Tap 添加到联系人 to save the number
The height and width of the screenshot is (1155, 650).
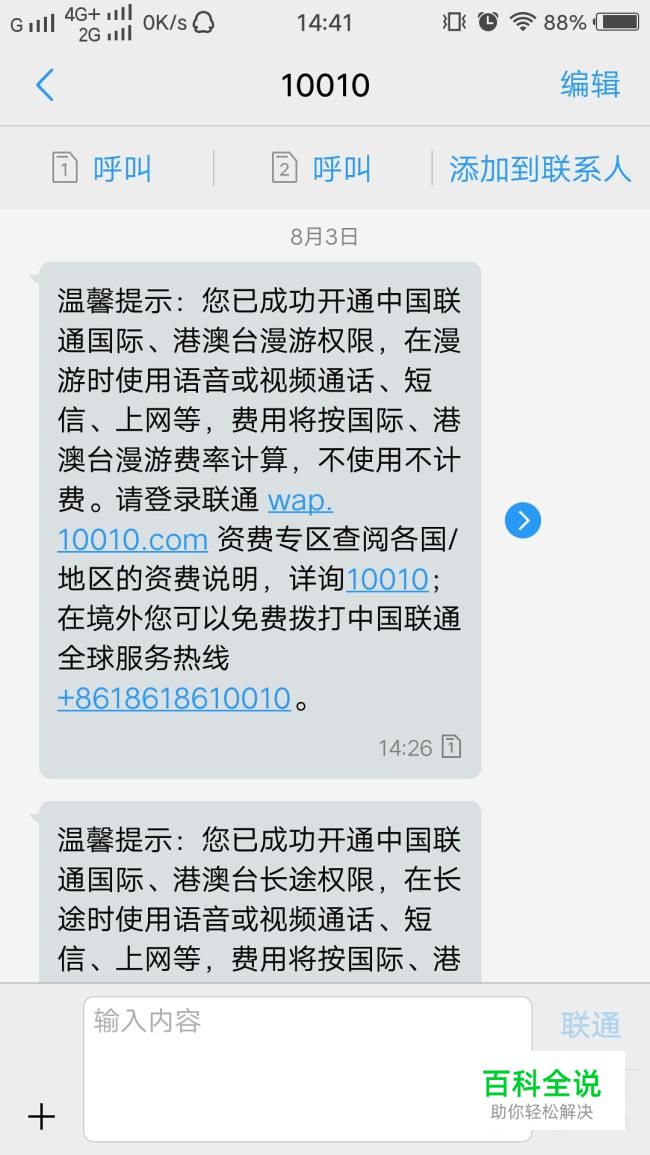tap(540, 169)
